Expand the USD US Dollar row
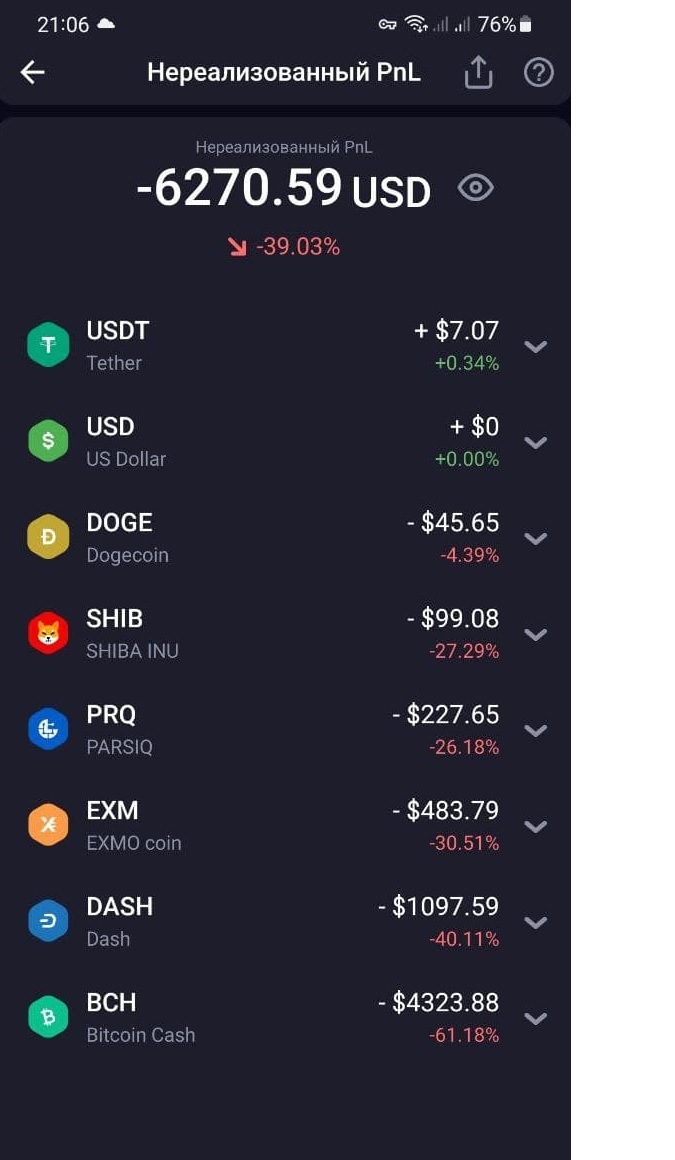Viewport: 675px width, 1160px height. coord(536,442)
